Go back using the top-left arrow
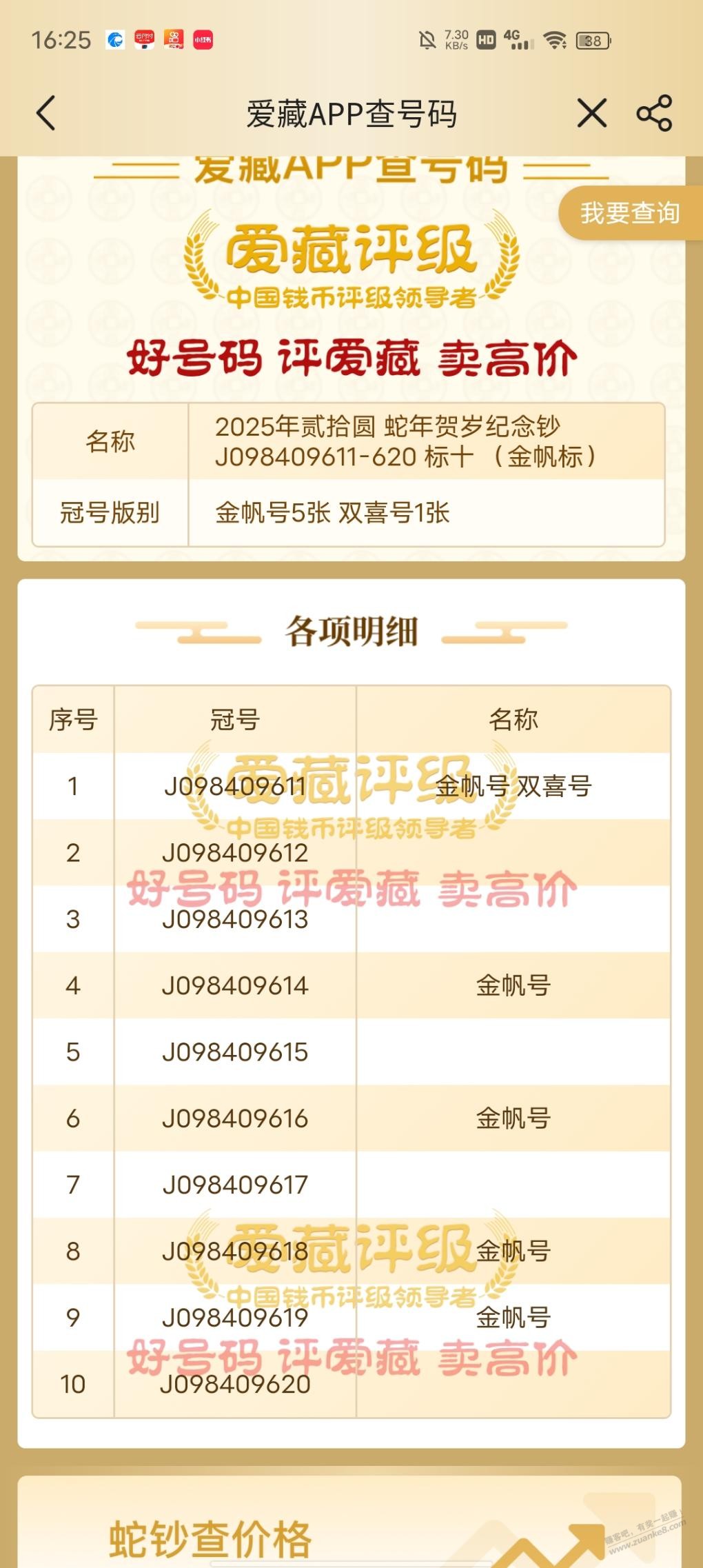This screenshot has width=703, height=1568. pos(46,114)
